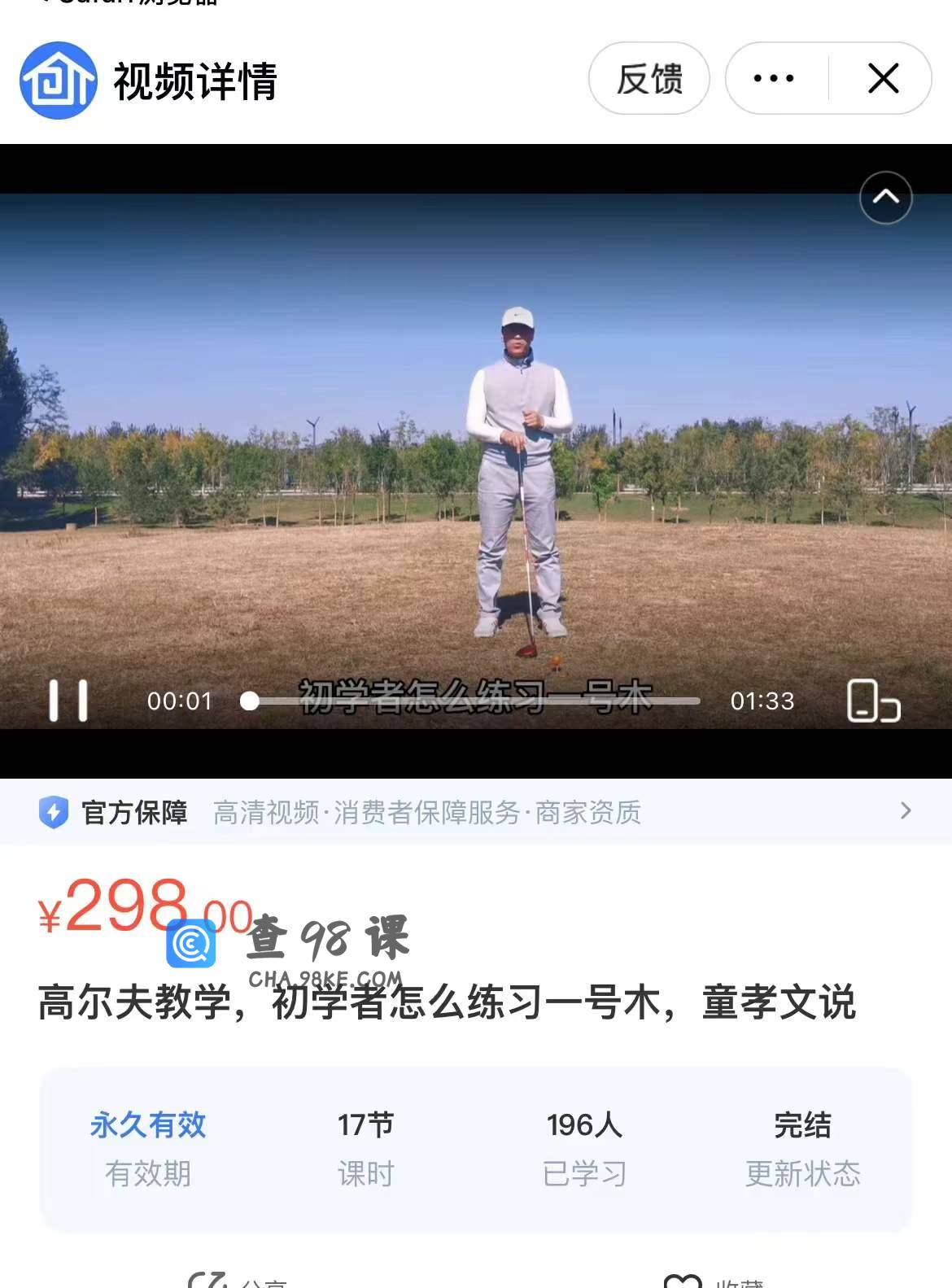Open 官方保障 official guarantee details
The image size is (952, 1288).
pyautogui.click(x=475, y=811)
